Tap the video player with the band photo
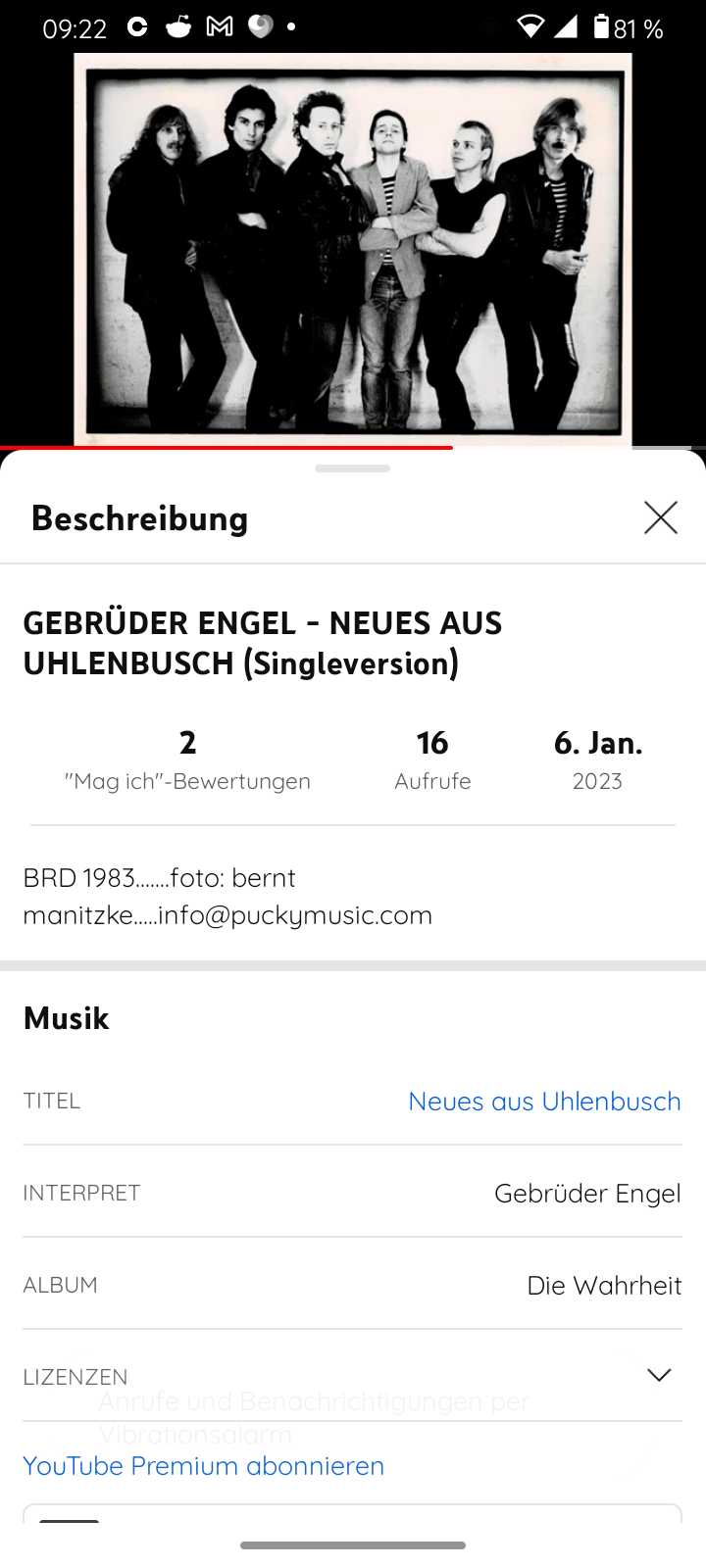 (353, 245)
